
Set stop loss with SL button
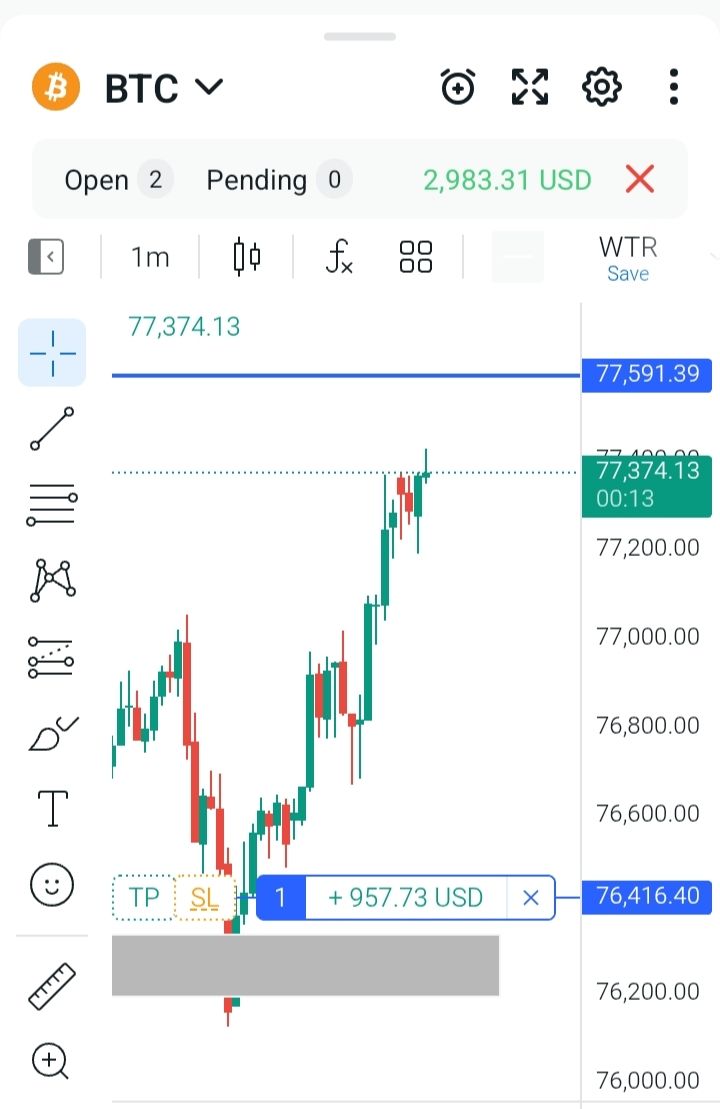pyautogui.click(x=204, y=897)
